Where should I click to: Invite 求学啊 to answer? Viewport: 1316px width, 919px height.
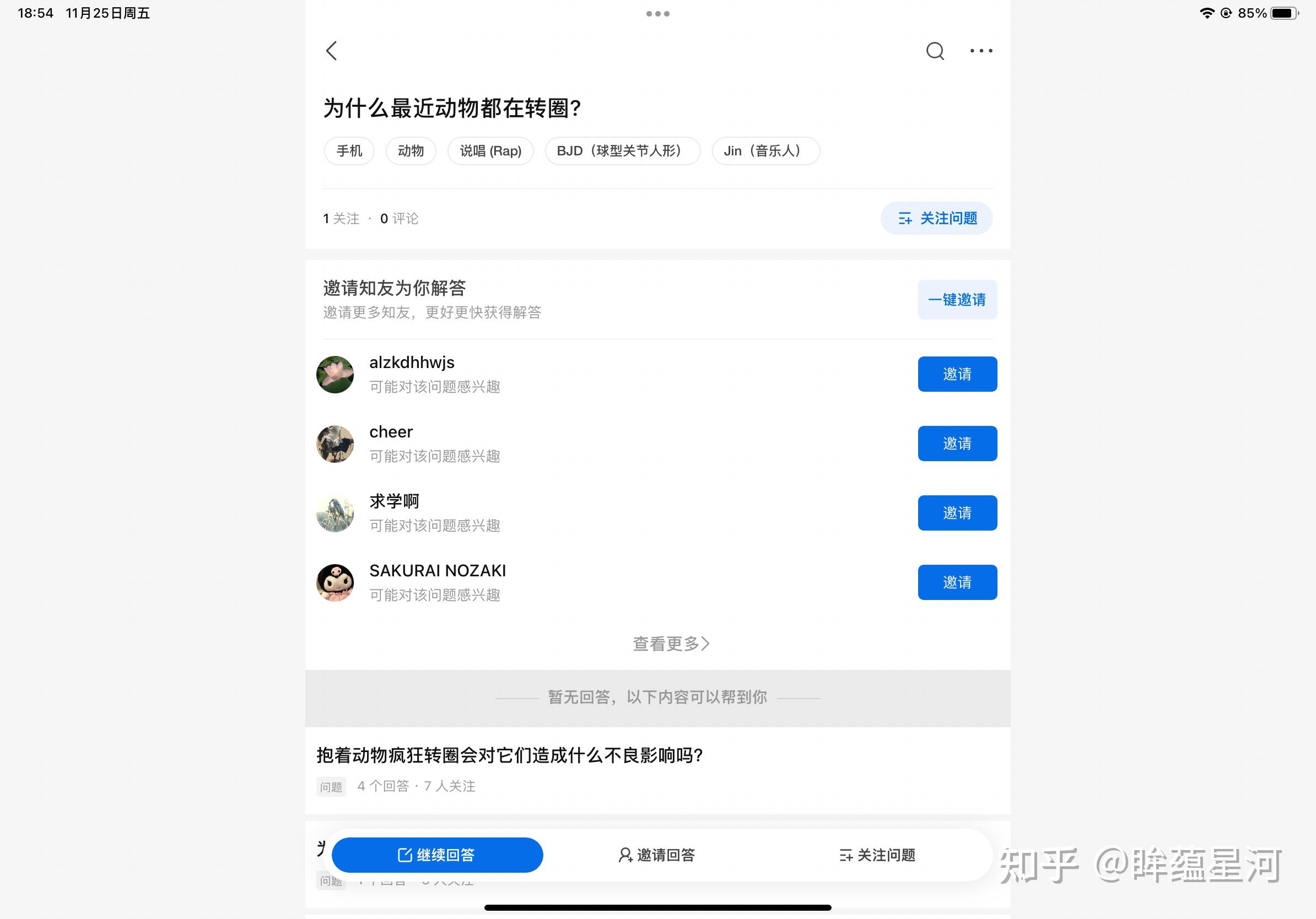click(957, 513)
